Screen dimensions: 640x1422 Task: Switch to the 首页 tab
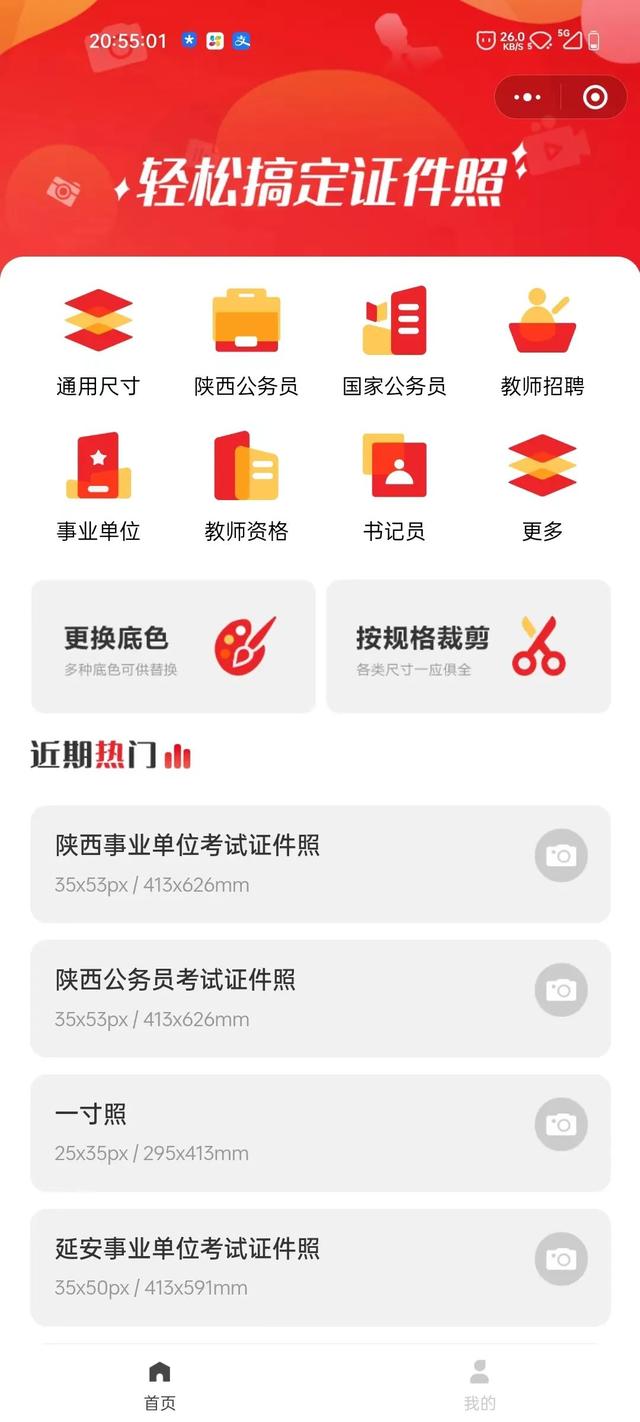(160, 1385)
